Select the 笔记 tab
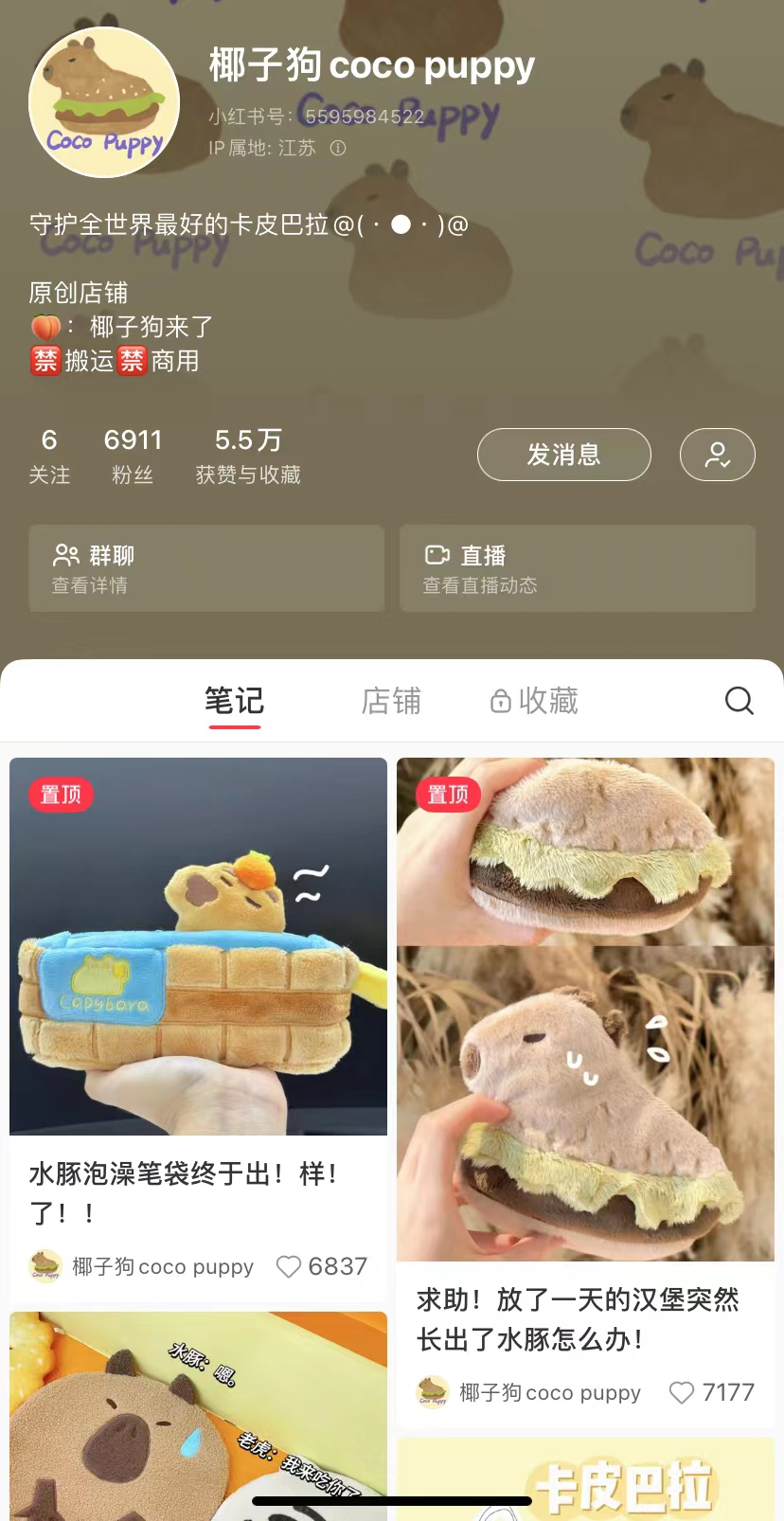Image resolution: width=784 pixels, height=1521 pixels. 234,701
